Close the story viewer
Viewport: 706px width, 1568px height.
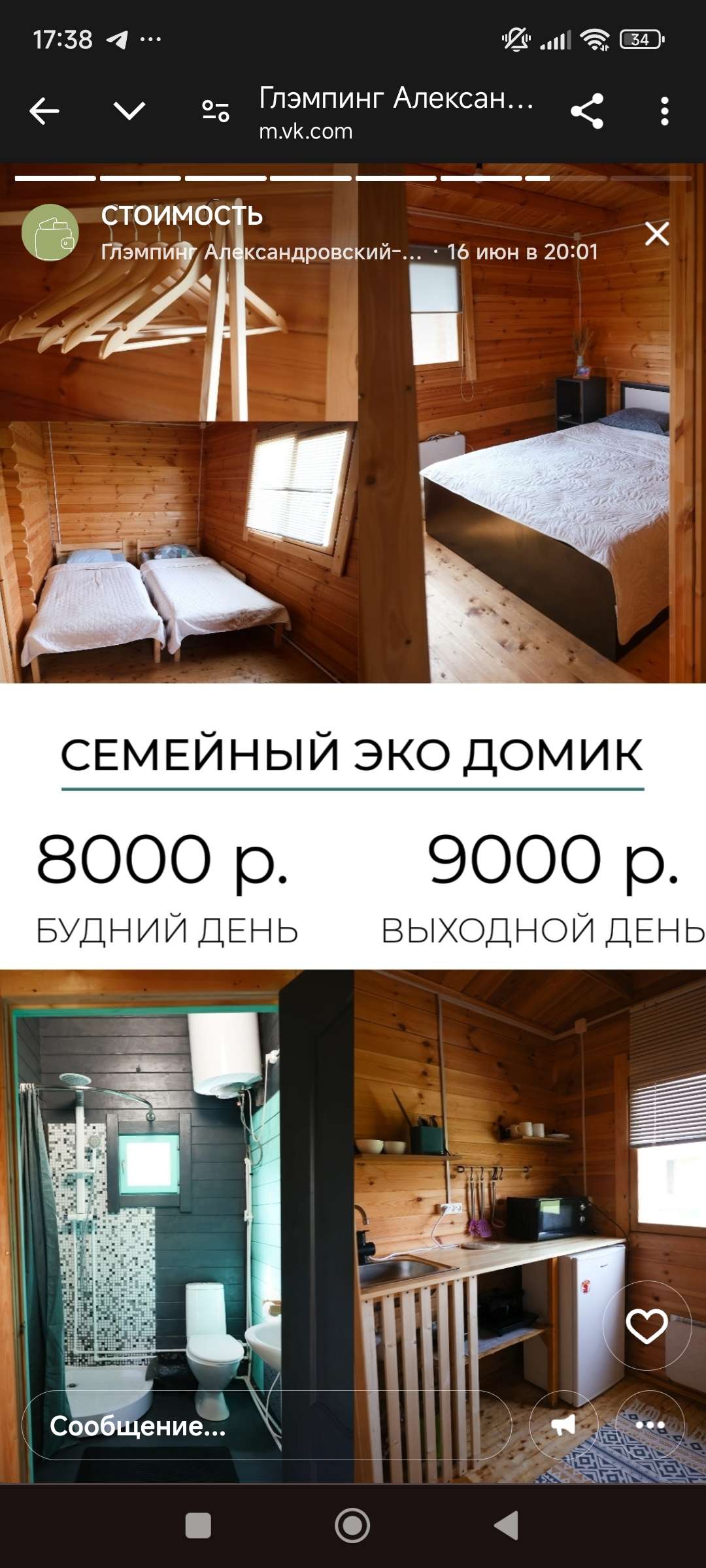(x=656, y=233)
